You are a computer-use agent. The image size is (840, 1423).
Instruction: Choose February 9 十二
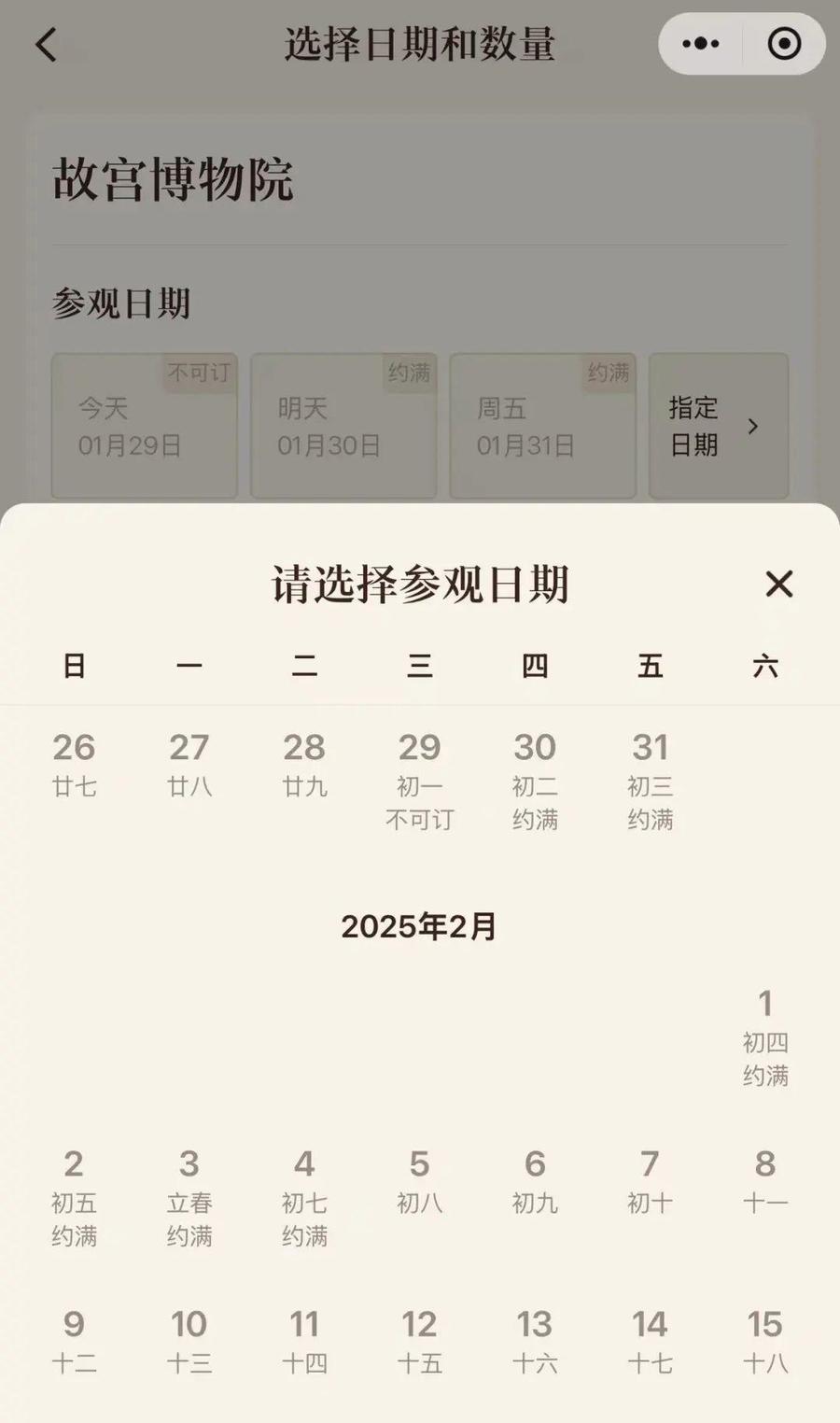[x=74, y=1341]
